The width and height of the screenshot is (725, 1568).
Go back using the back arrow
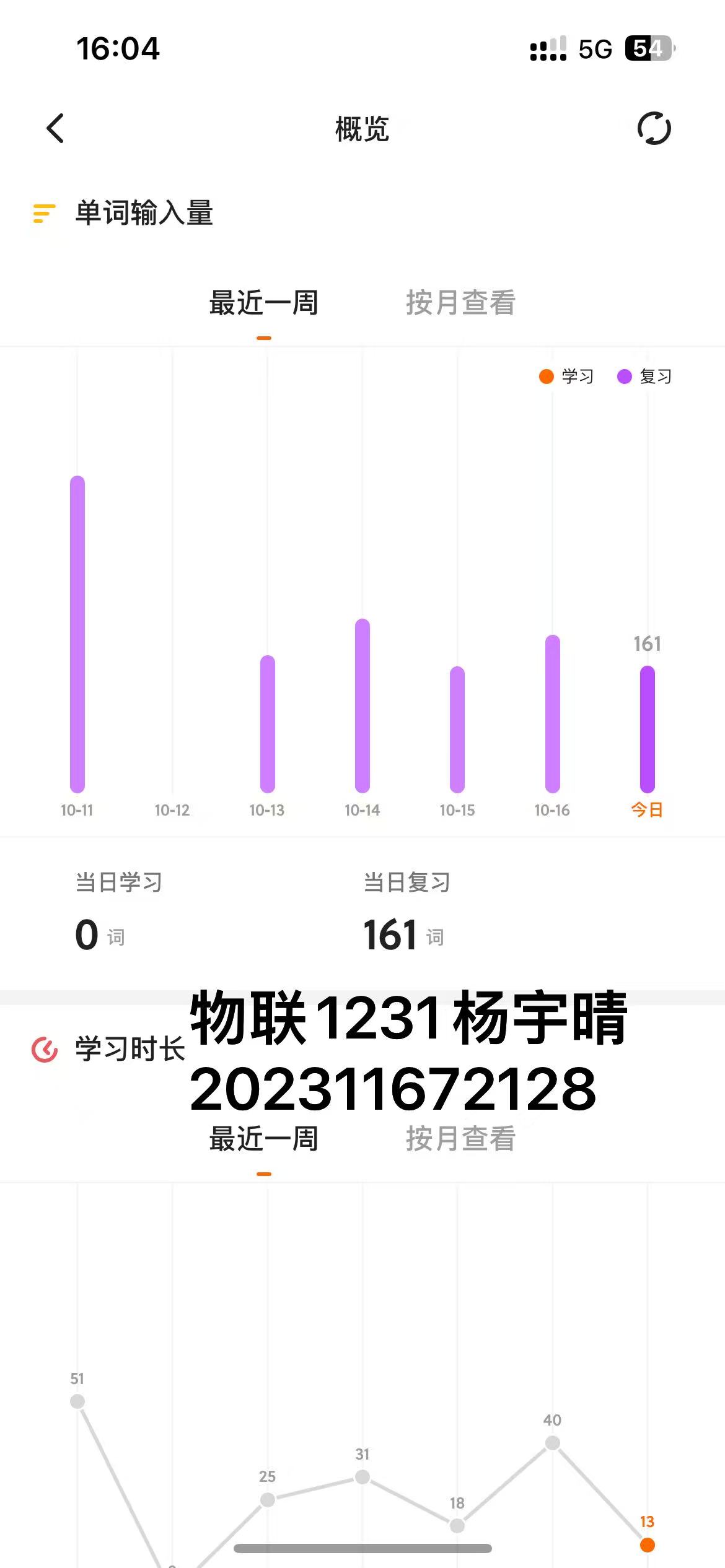(x=55, y=128)
